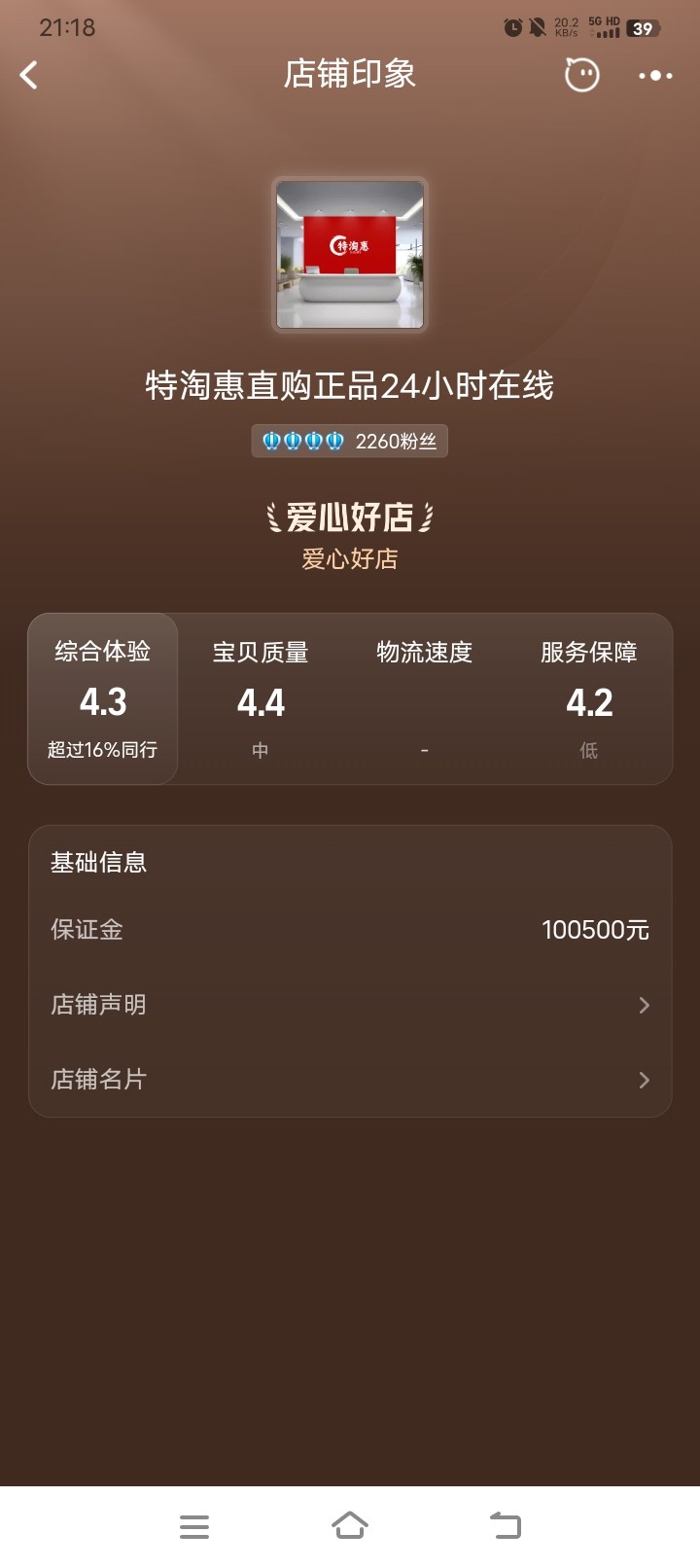Switch to the 宝贝质量 rating tab

(261, 698)
